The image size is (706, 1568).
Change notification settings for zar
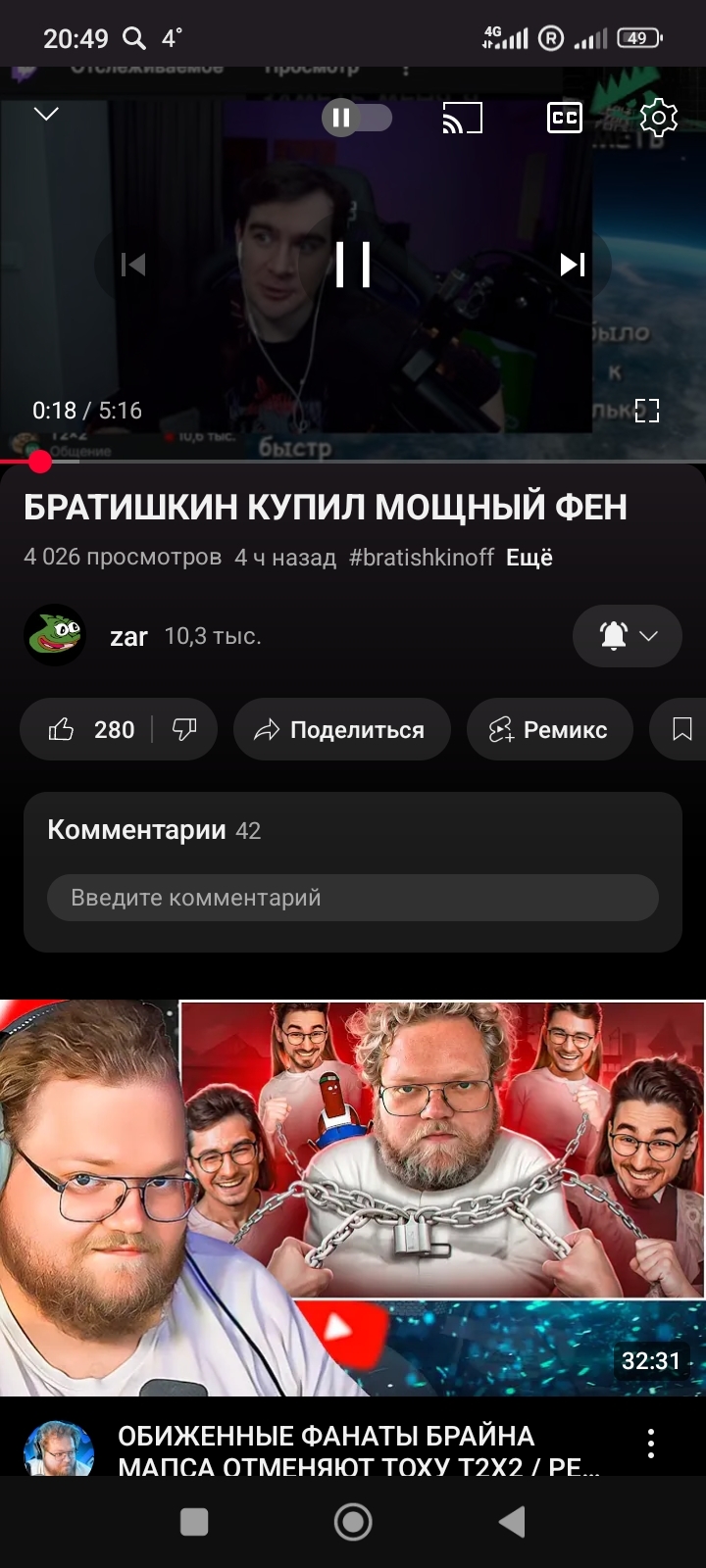click(628, 636)
